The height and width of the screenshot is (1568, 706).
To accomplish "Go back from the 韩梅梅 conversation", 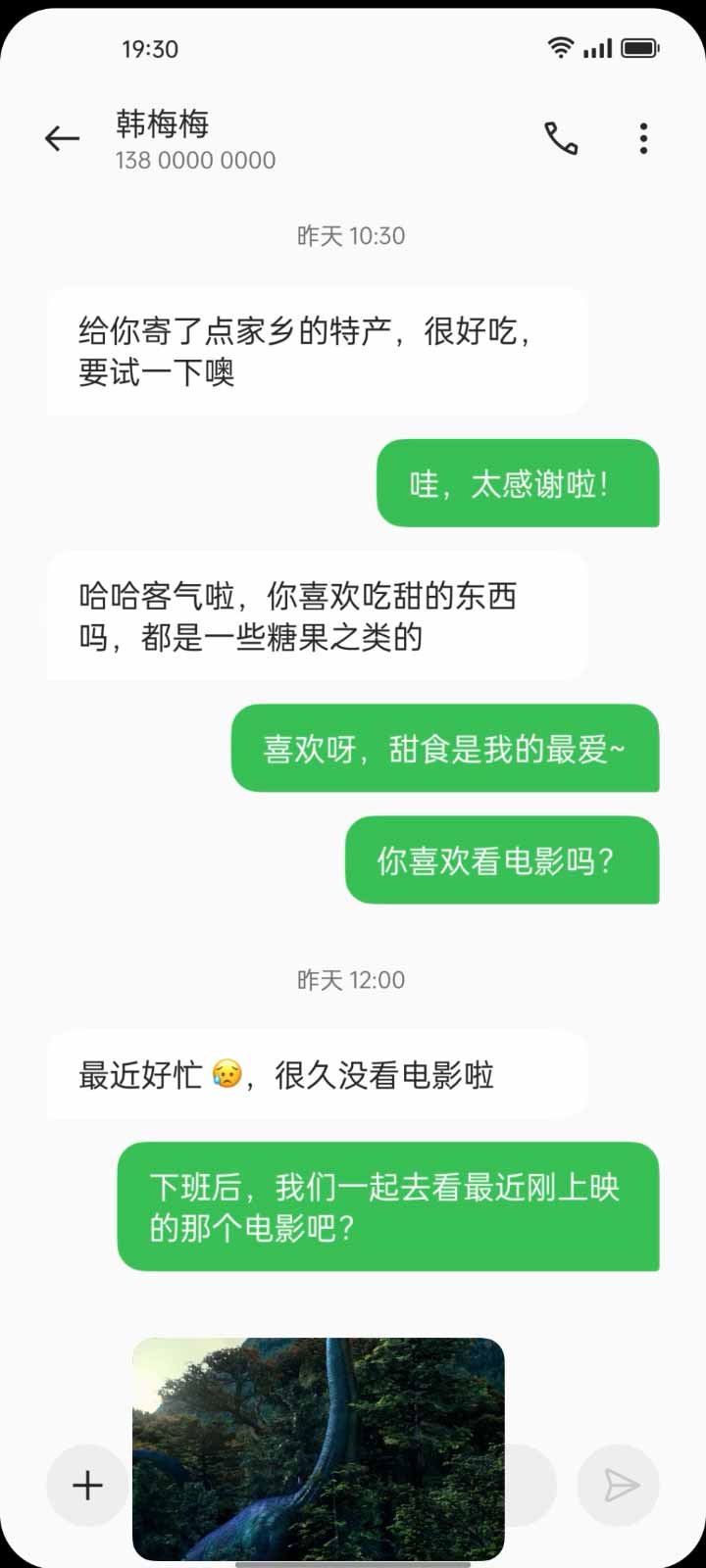I will 62,139.
